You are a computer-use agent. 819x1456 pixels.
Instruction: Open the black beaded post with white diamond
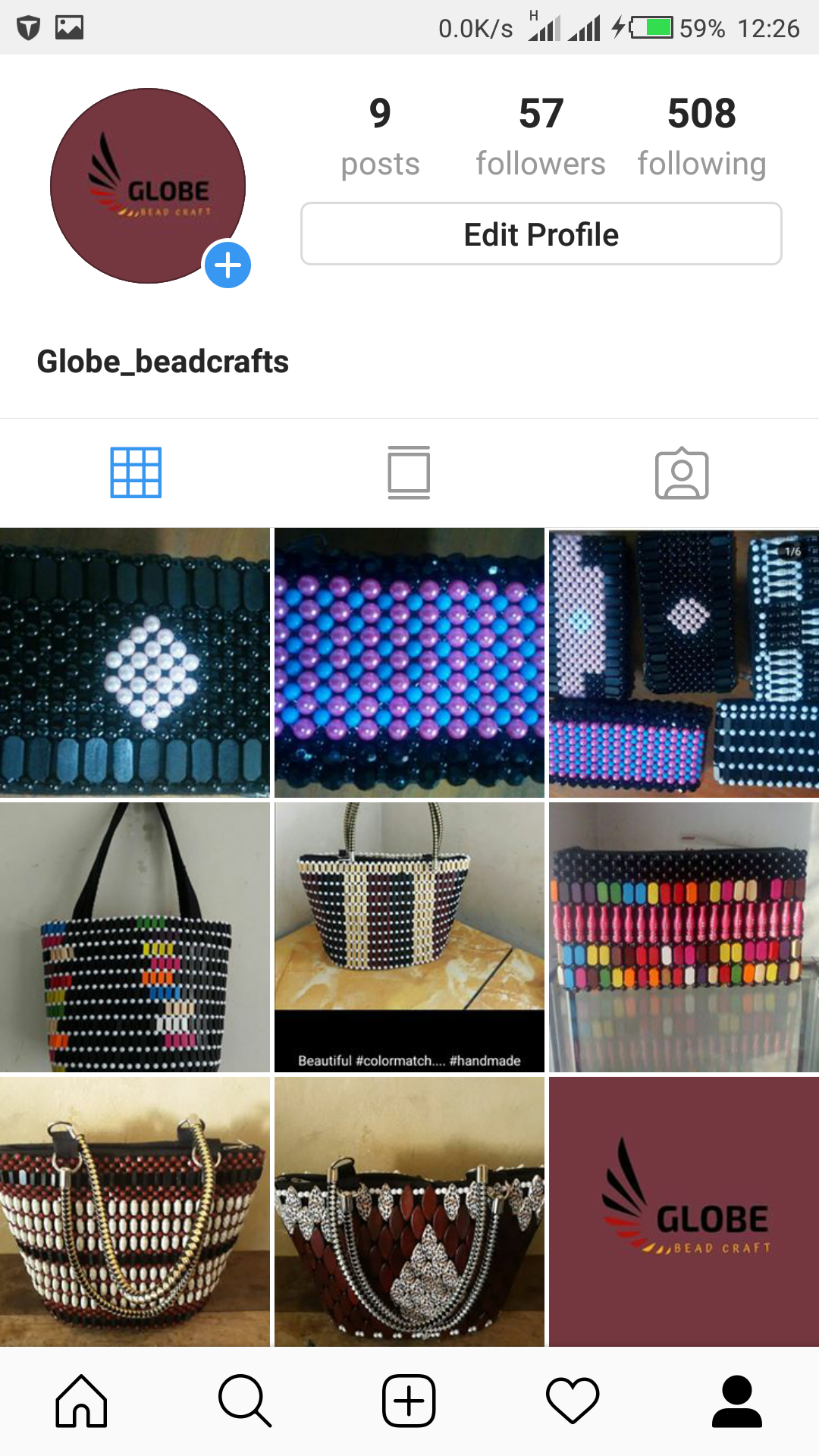click(135, 662)
